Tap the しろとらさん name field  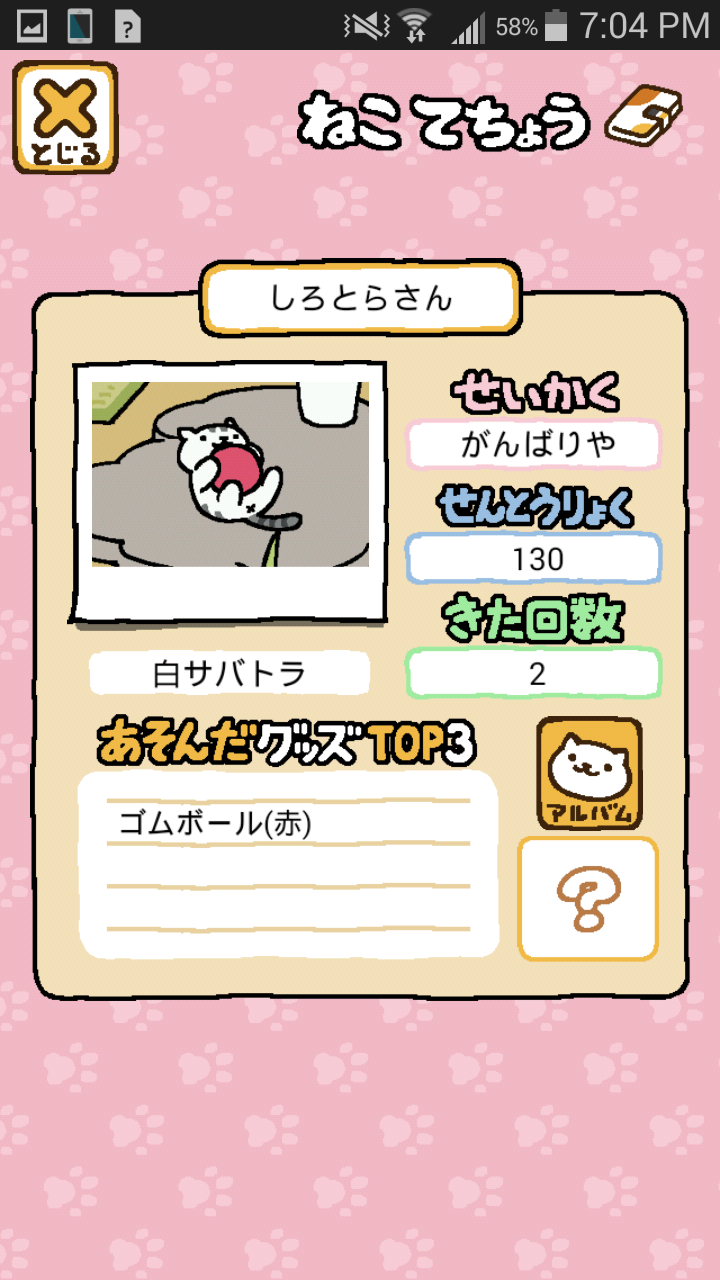(361, 299)
